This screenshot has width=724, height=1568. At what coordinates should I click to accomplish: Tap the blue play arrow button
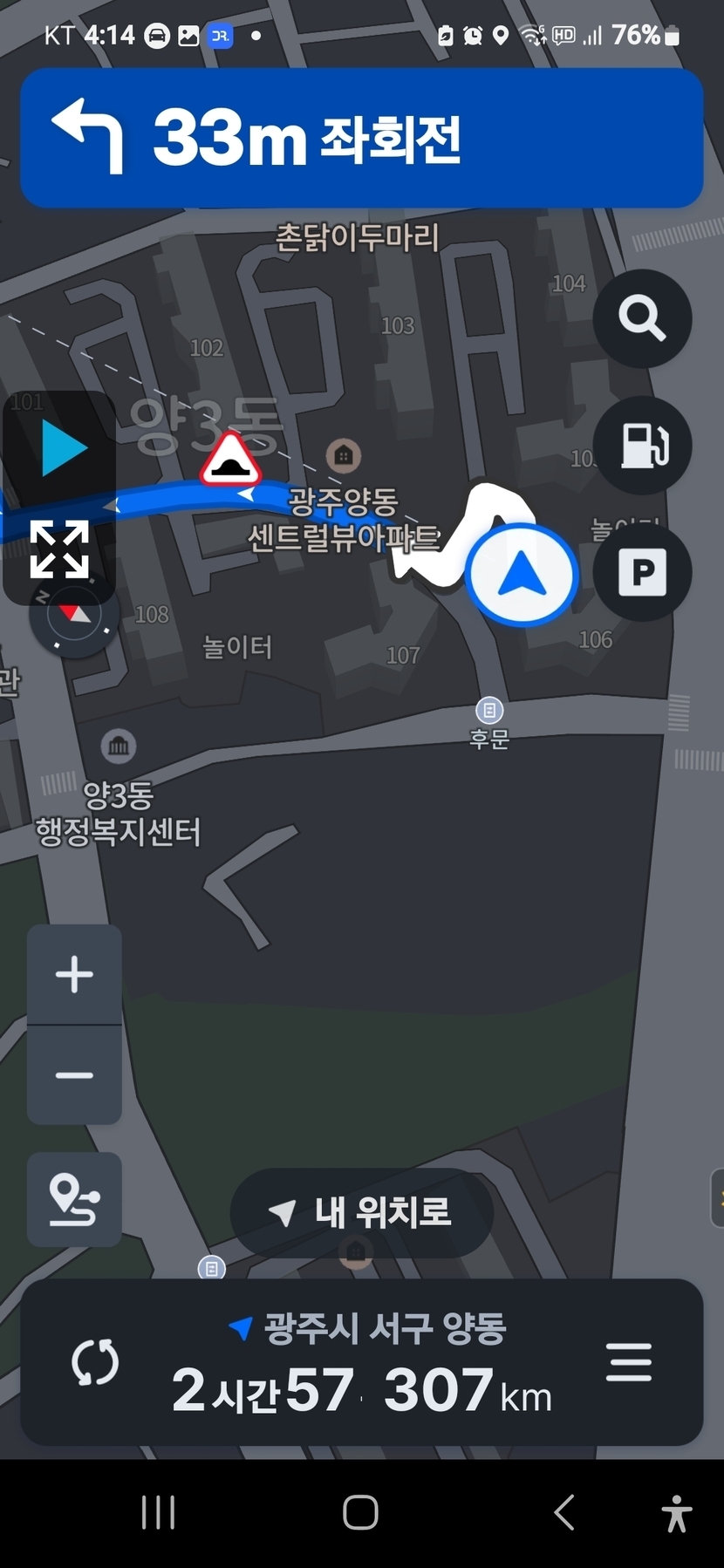[x=63, y=448]
